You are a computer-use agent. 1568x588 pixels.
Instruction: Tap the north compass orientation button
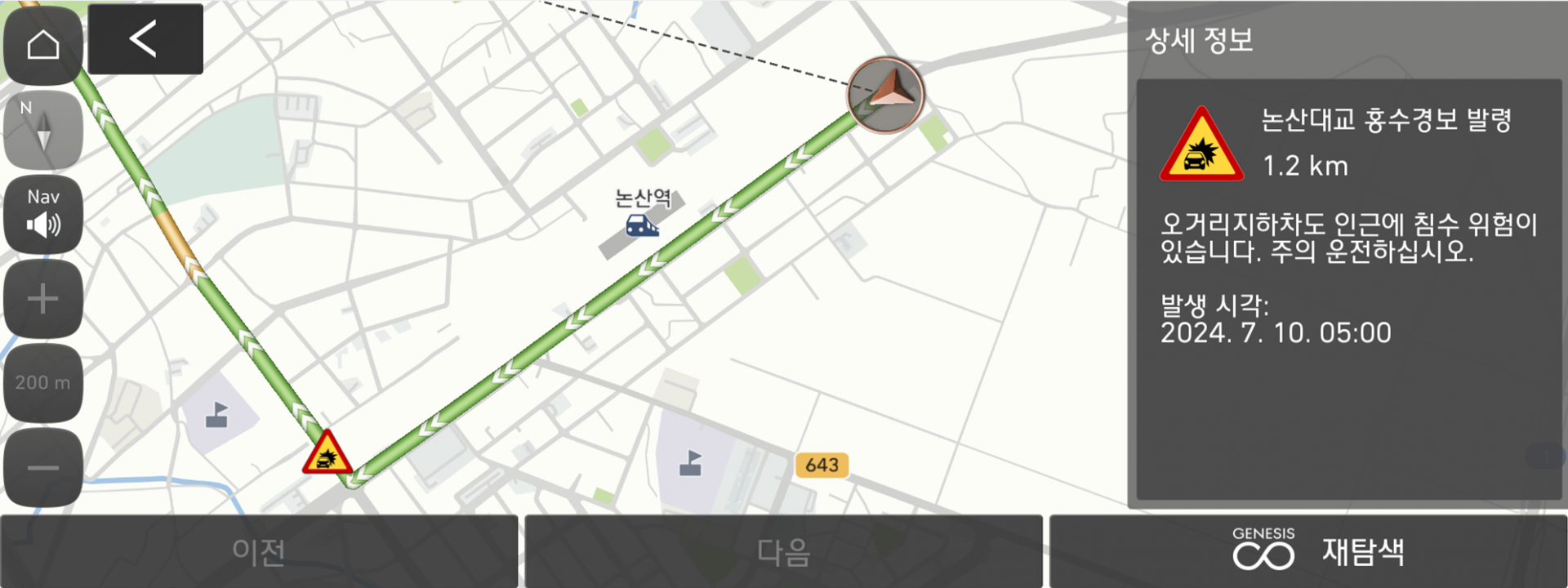point(43,131)
